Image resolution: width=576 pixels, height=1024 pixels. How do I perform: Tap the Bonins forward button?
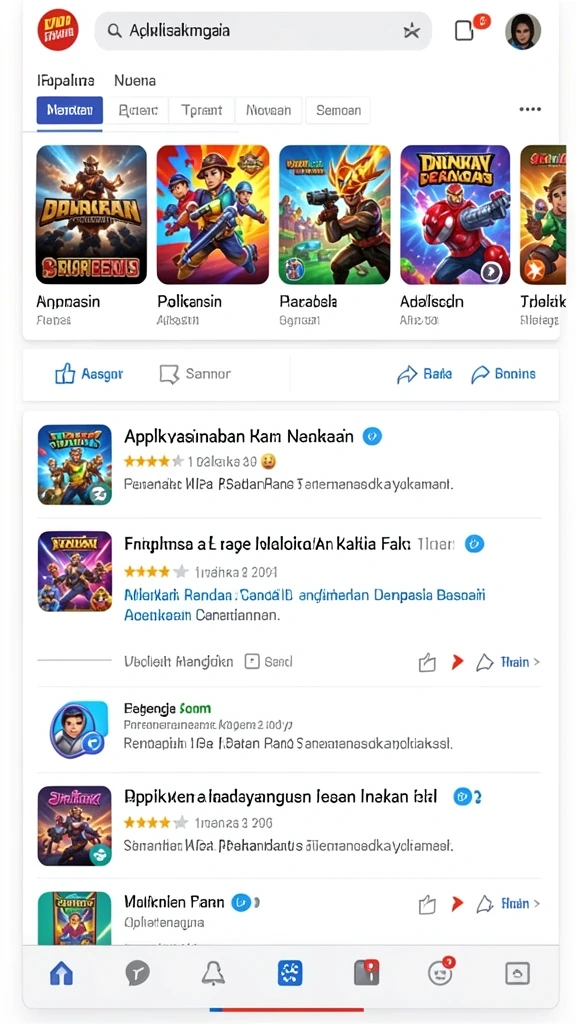[504, 374]
